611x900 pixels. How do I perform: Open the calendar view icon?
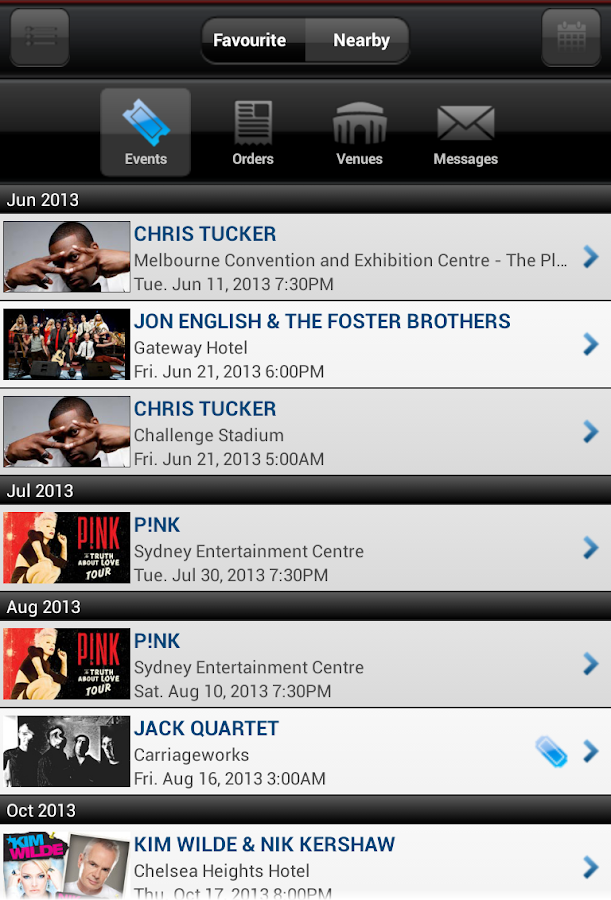tap(571, 38)
